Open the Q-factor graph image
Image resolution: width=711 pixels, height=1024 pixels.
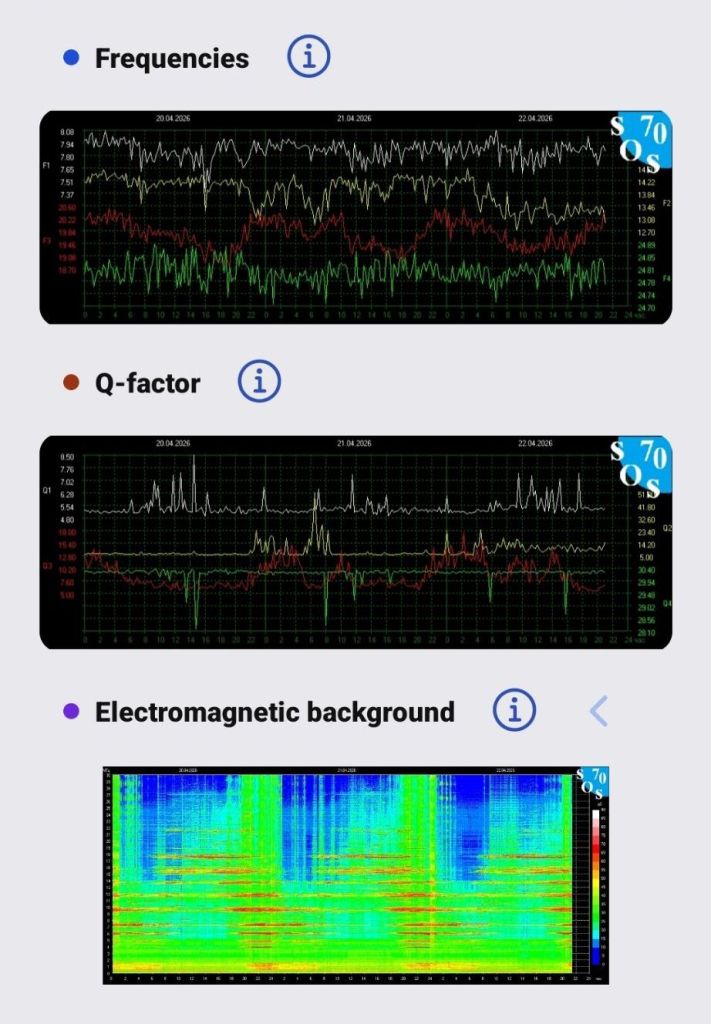click(355, 542)
